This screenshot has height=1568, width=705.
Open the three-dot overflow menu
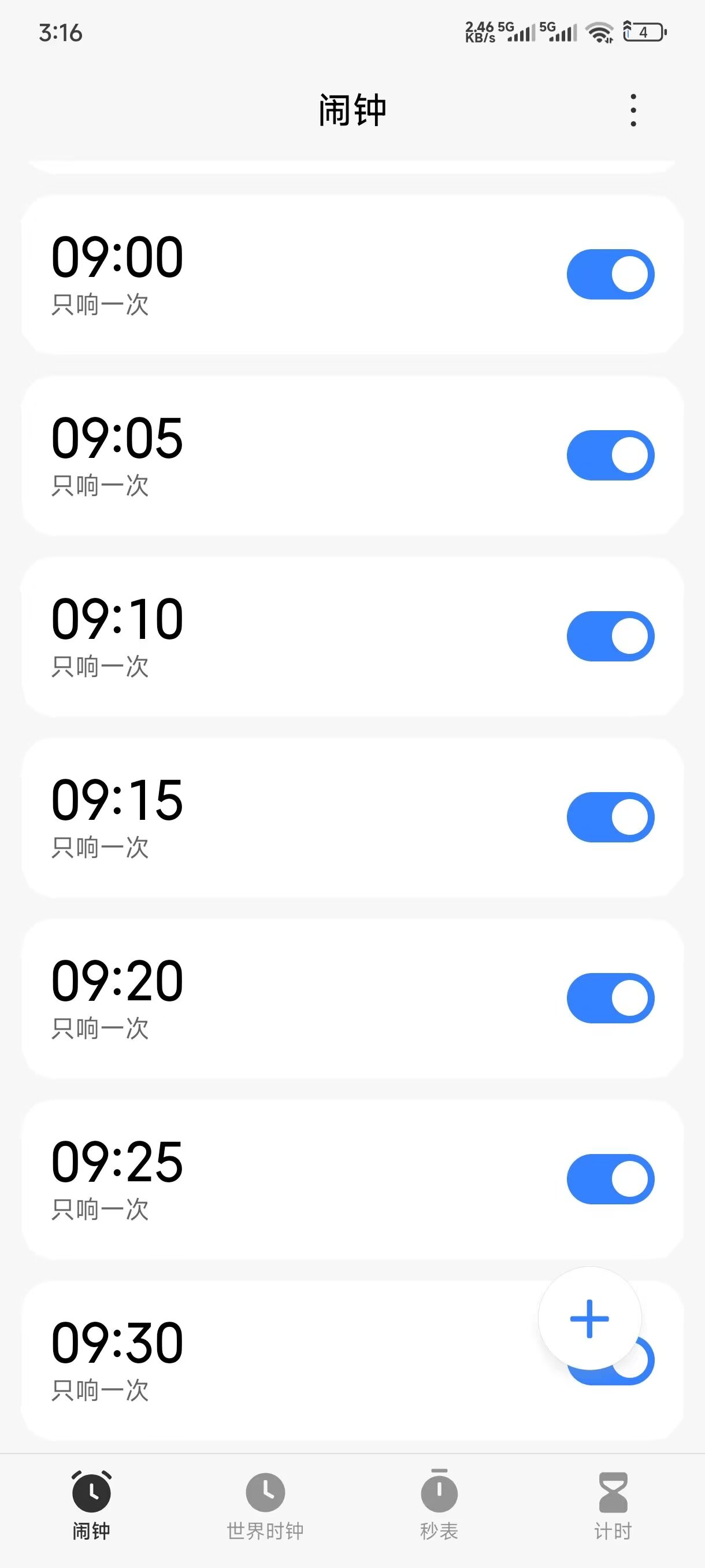tap(633, 110)
